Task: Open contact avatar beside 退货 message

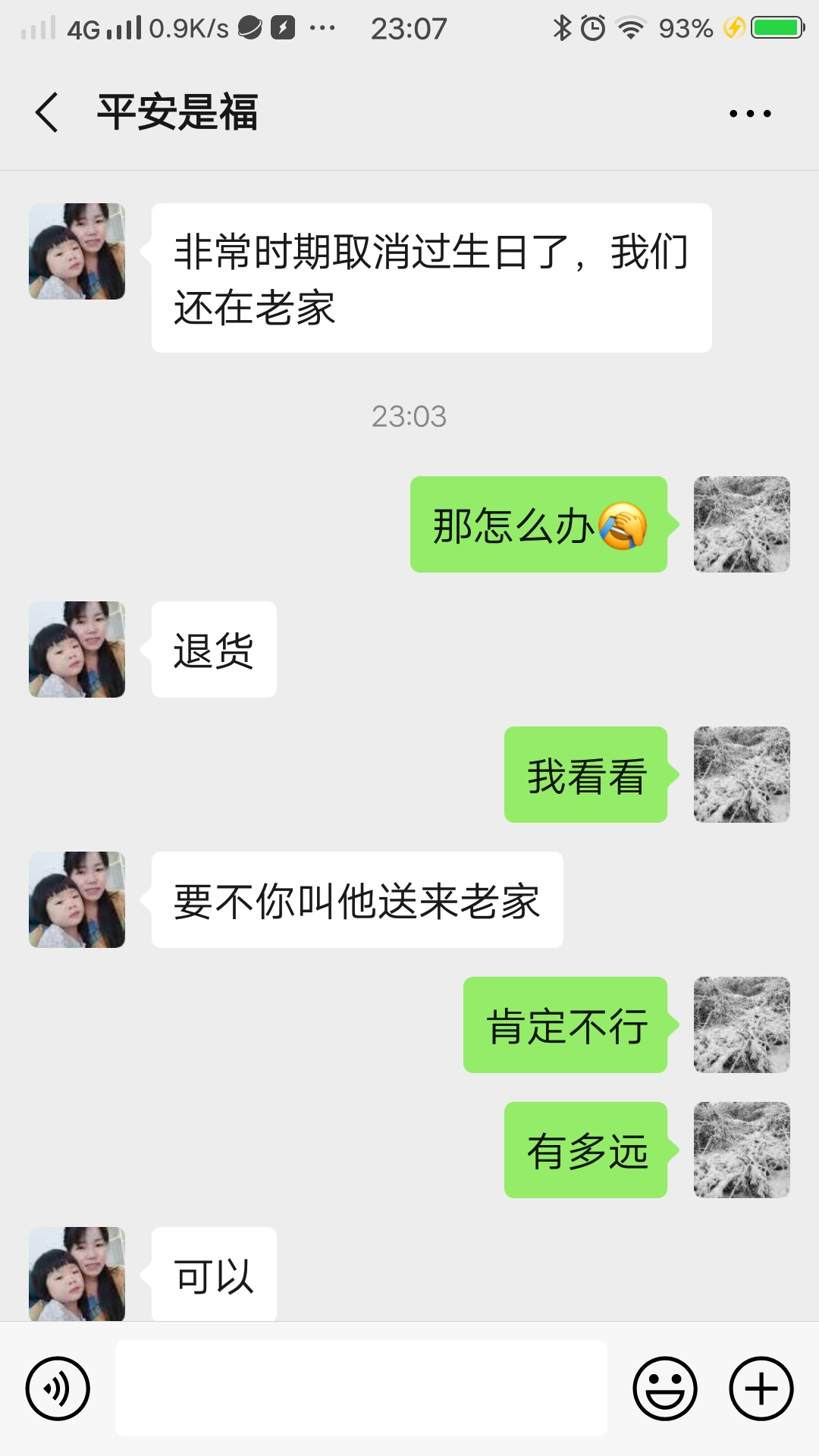Action: pyautogui.click(x=77, y=650)
